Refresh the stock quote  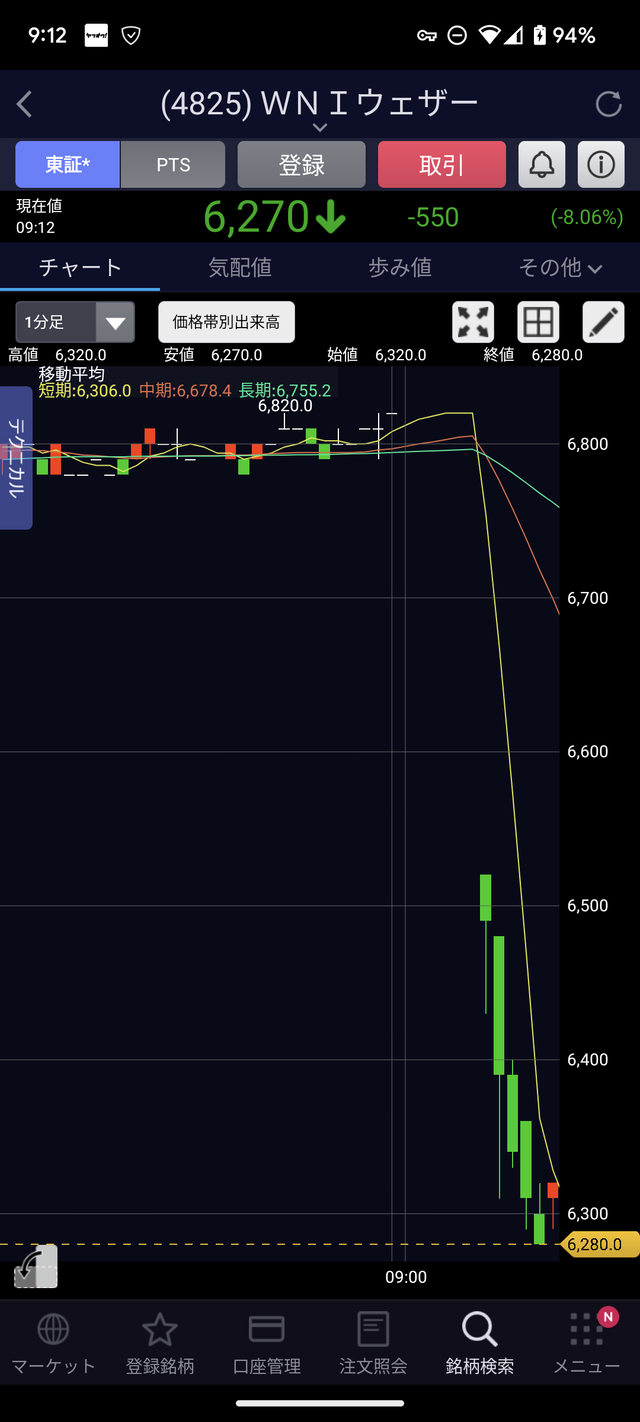tap(608, 104)
